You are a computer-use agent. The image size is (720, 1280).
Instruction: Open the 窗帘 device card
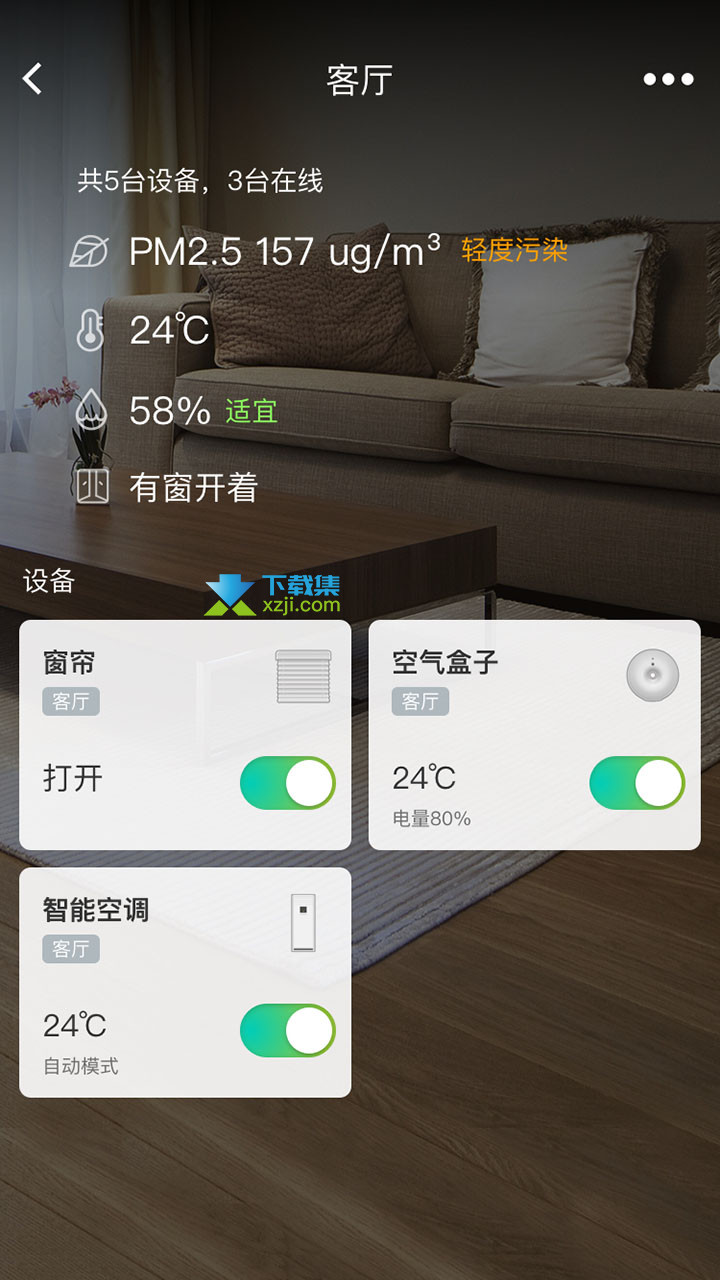pyautogui.click(x=185, y=735)
